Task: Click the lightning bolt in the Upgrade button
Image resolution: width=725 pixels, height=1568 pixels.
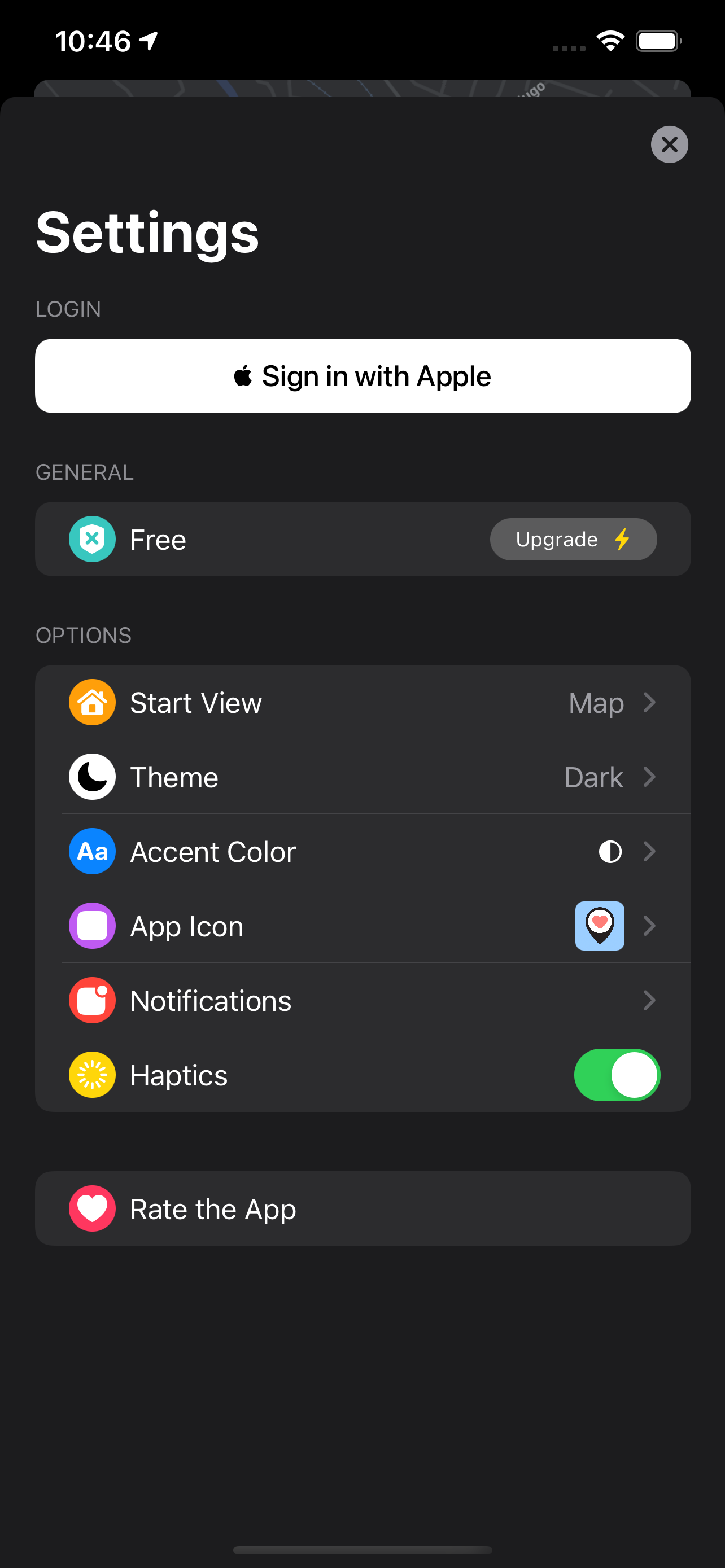Action: pos(622,538)
